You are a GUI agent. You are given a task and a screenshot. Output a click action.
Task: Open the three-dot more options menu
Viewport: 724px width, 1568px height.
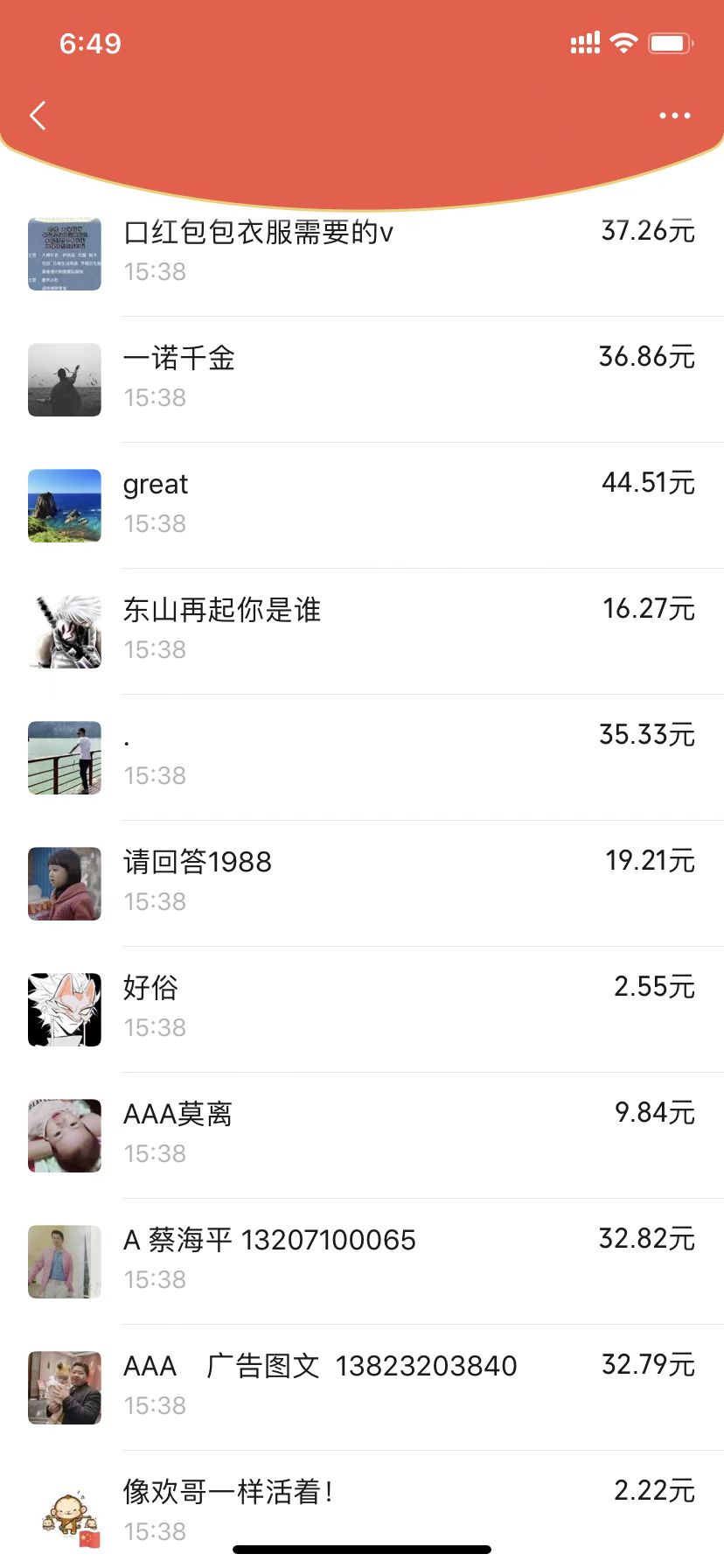[674, 115]
